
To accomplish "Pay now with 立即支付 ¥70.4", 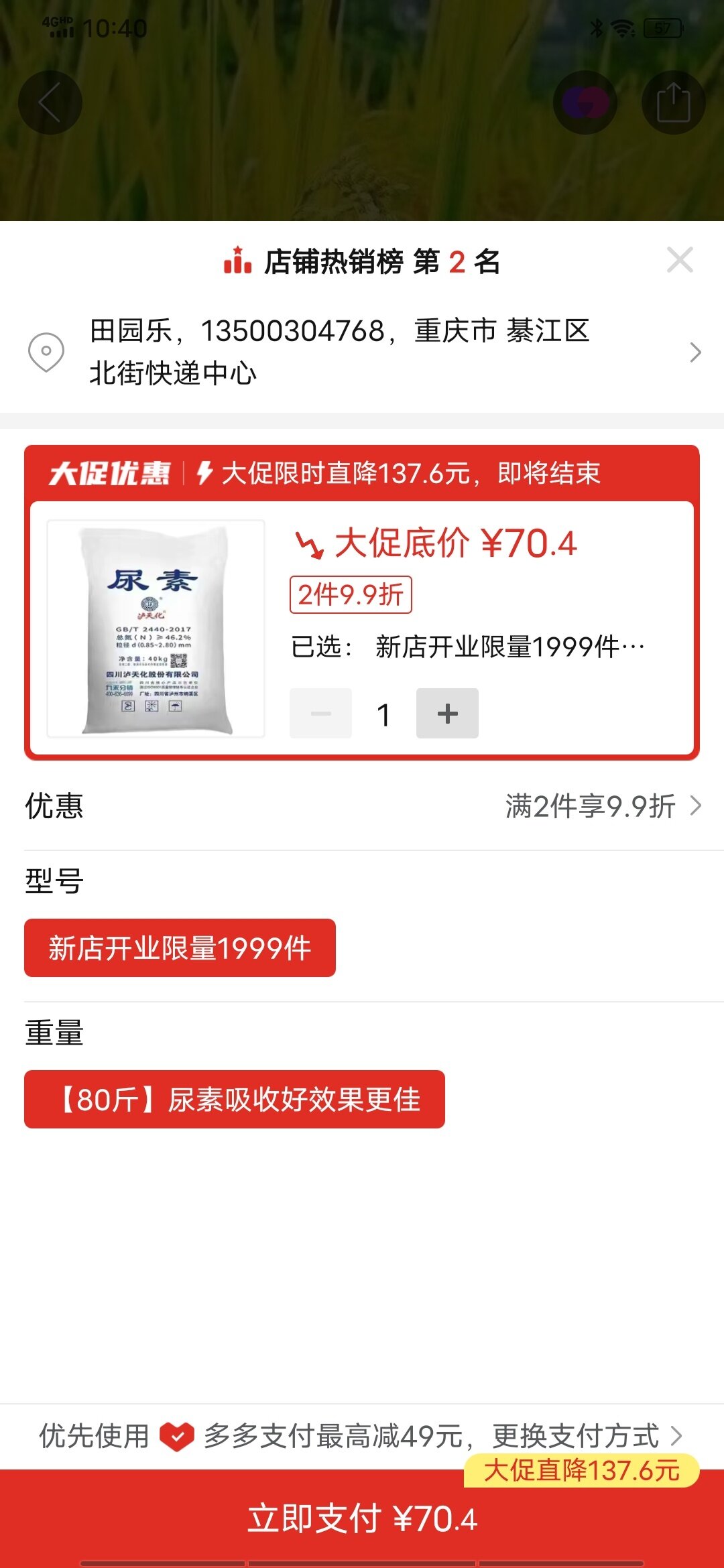I will tap(362, 1519).
